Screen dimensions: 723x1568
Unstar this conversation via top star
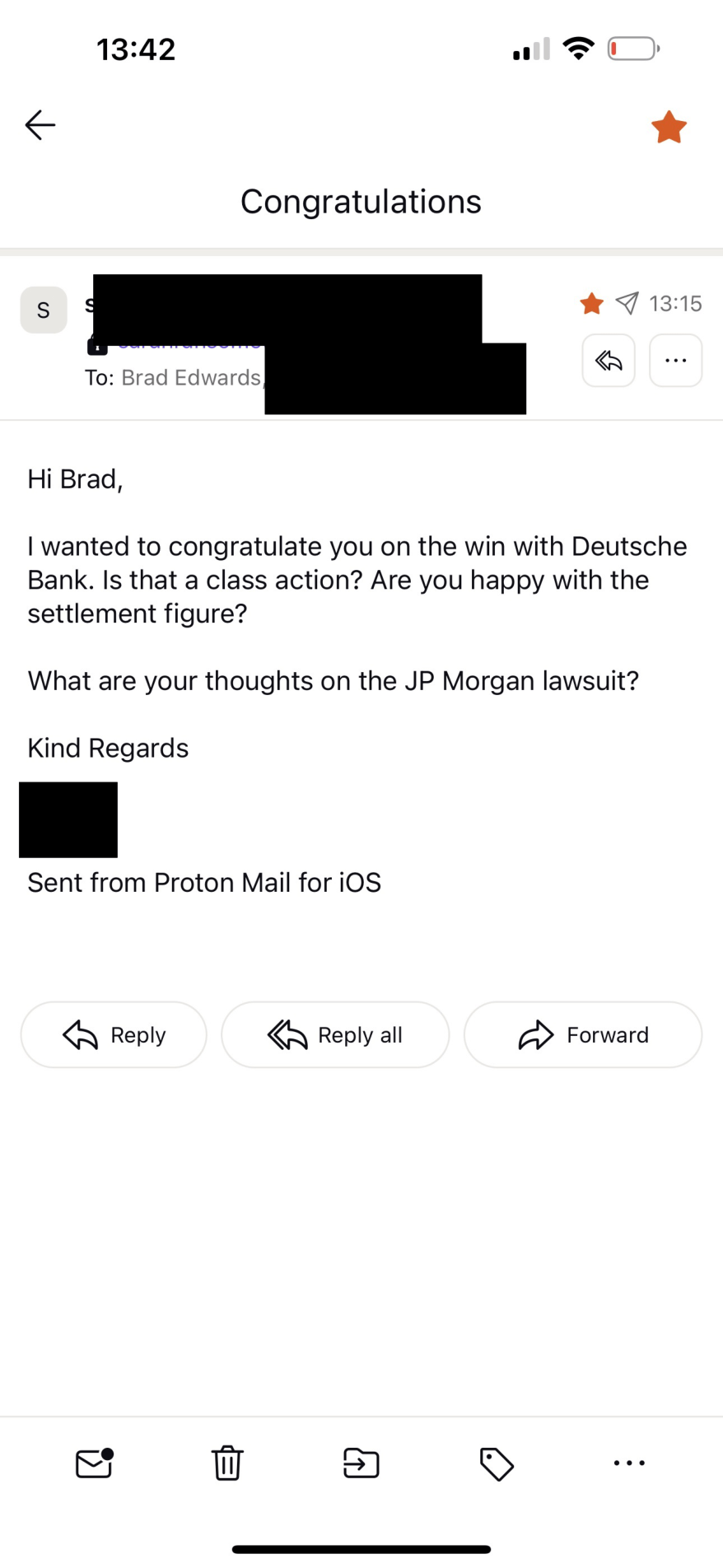click(669, 128)
